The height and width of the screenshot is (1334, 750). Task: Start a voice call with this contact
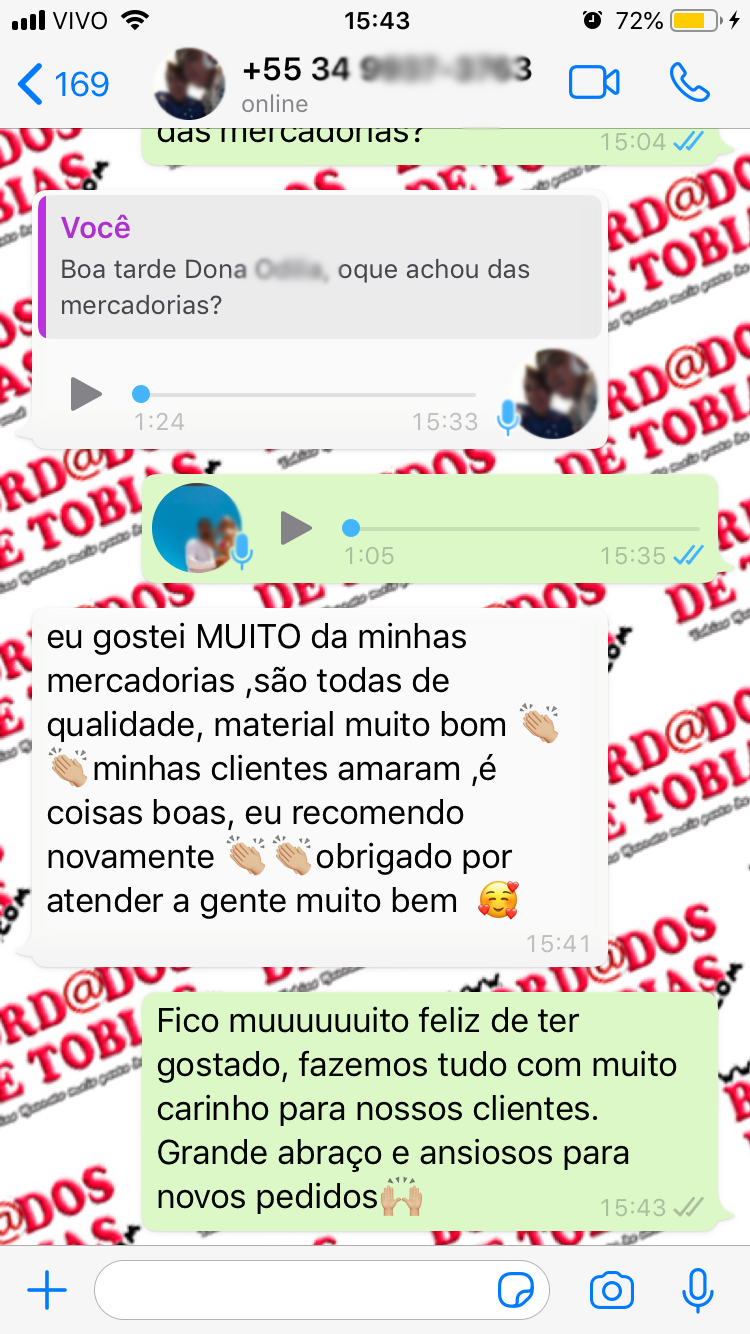(690, 83)
